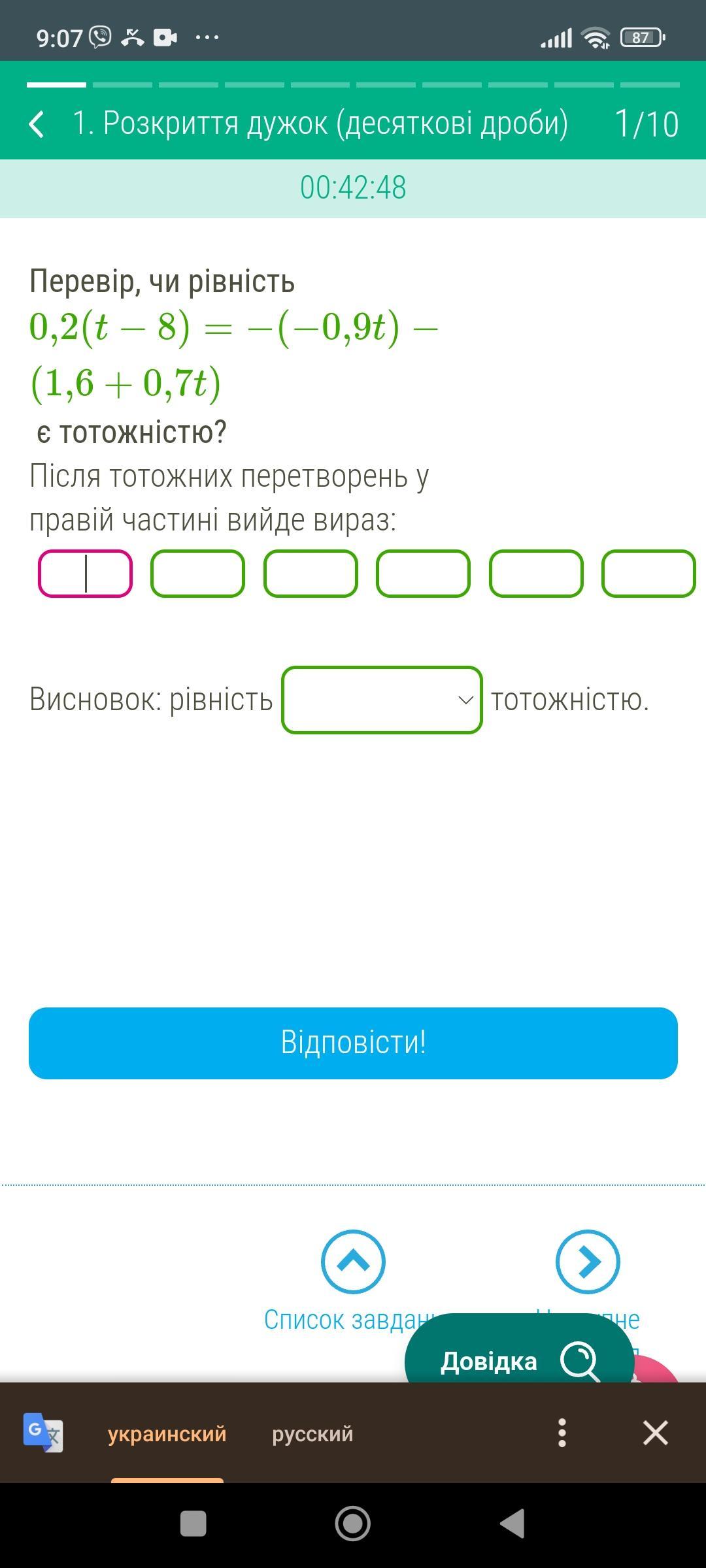This screenshot has width=706, height=1568.
Task: Switch translation to русский
Action: [x=312, y=1433]
